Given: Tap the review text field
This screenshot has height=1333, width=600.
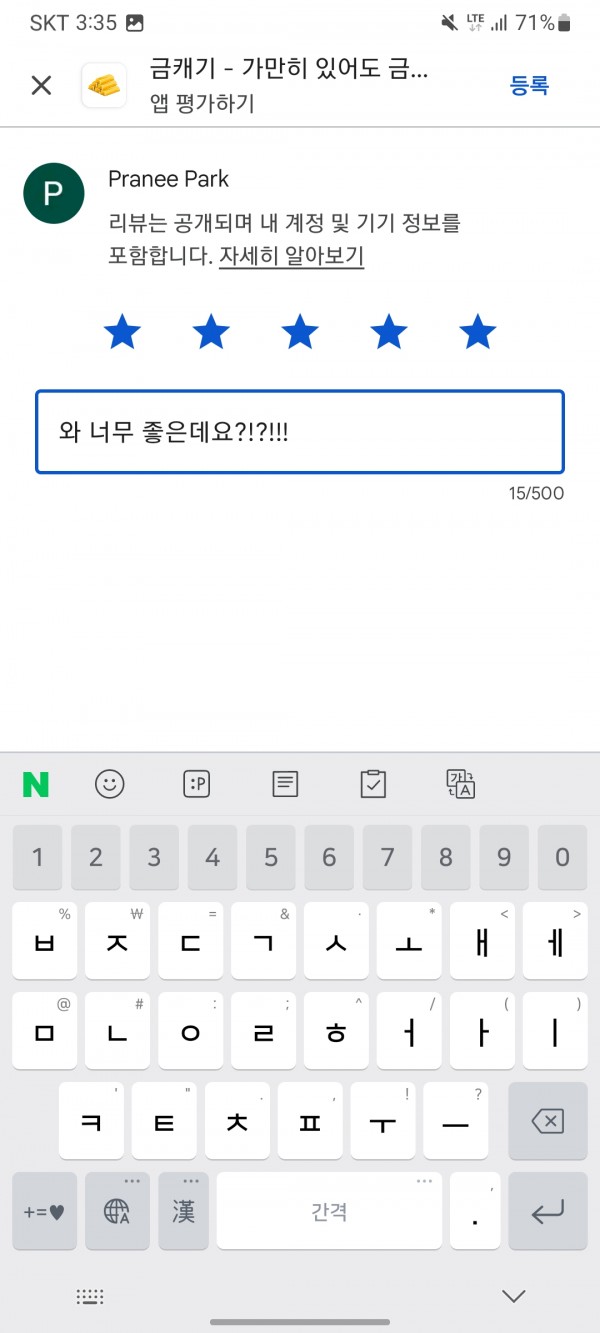Looking at the screenshot, I should [x=300, y=432].
